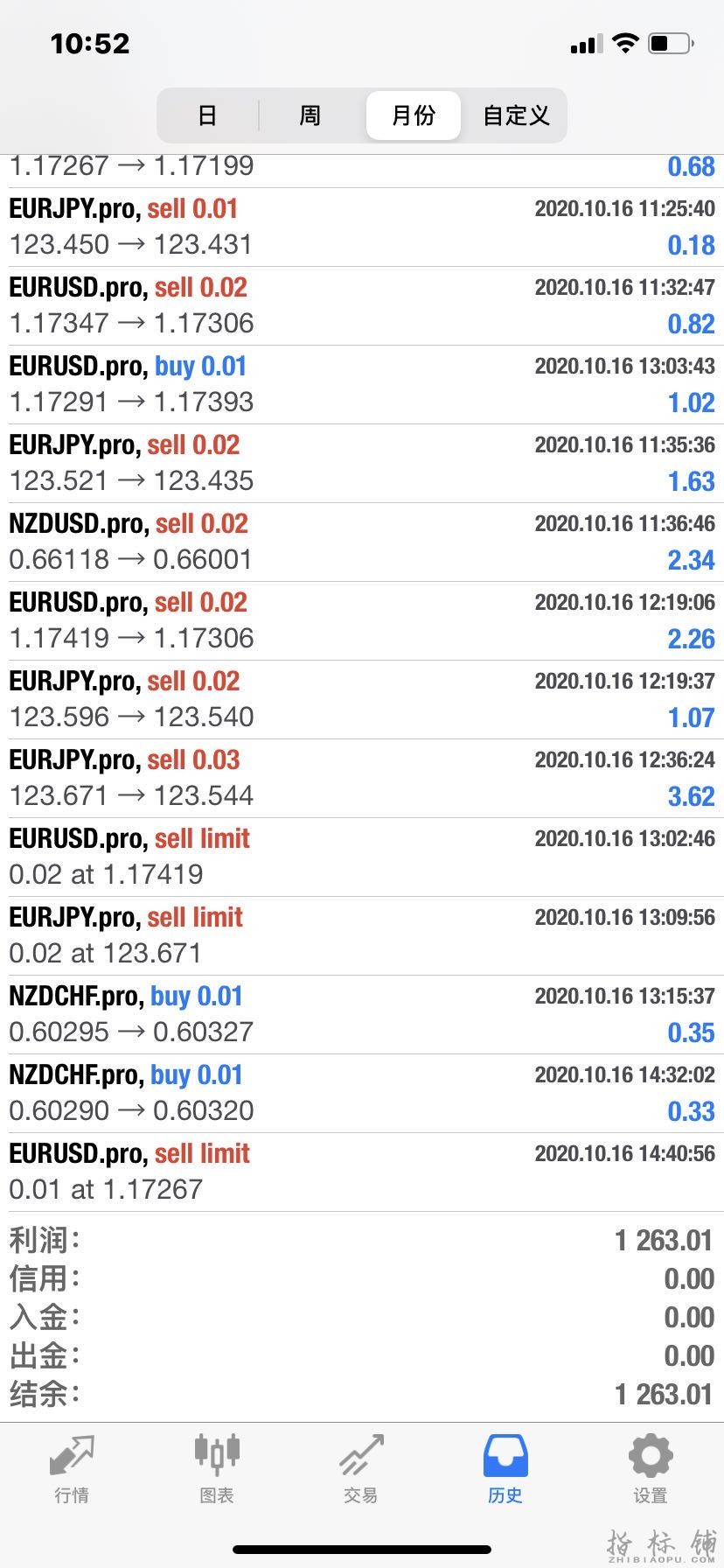The image size is (724, 1568).
Task: Expand the NZDCHF.pro trade closed at 13:15:37
Action: [x=362, y=1014]
